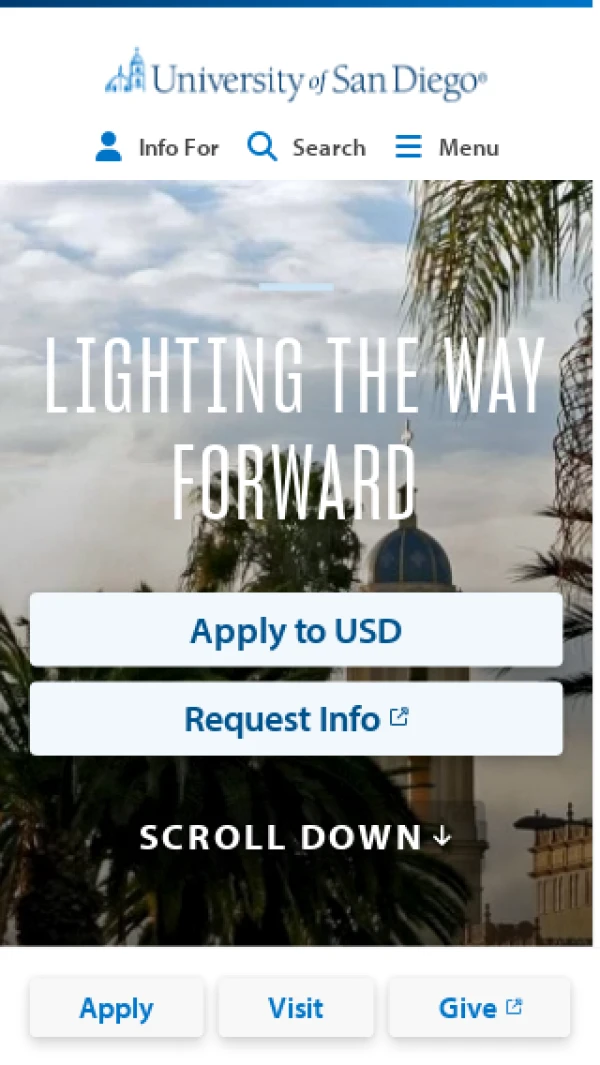Choose the Apply button in bottom bar
The image size is (600, 1065).
pos(117,1008)
